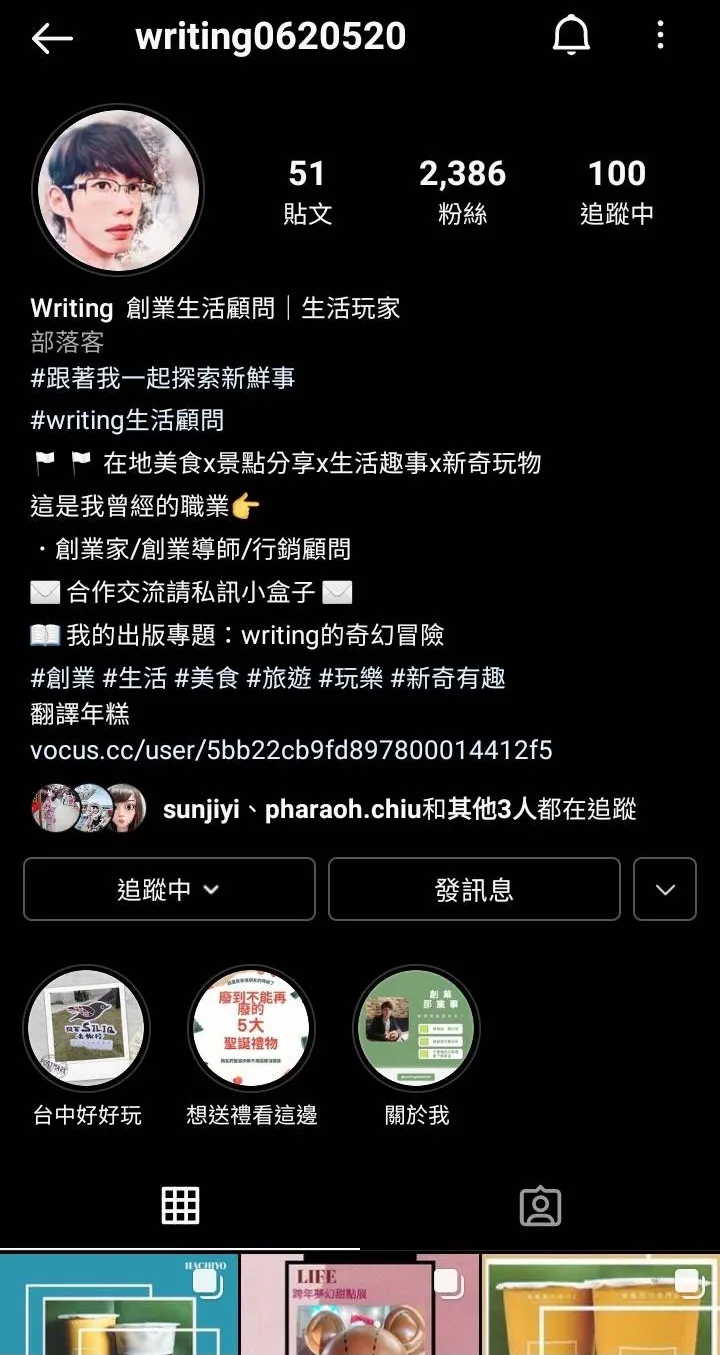Screen dimensions: 720x1355
Task: Open the vocus.cc profile link
Action: pyautogui.click(x=289, y=749)
